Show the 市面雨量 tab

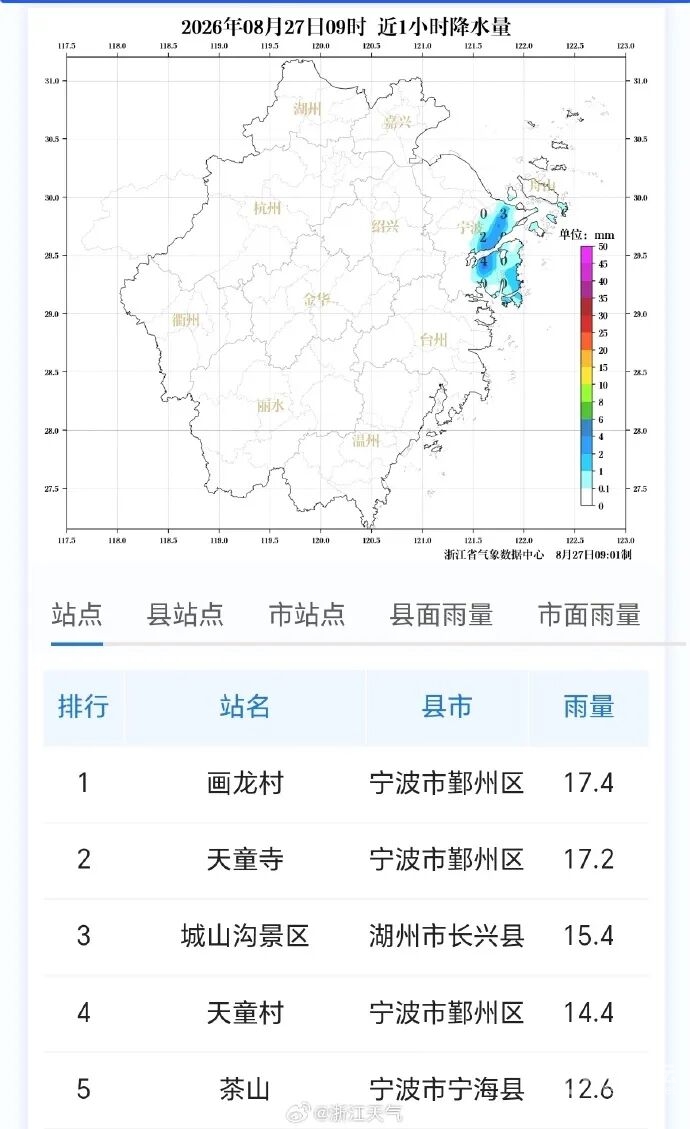589,615
